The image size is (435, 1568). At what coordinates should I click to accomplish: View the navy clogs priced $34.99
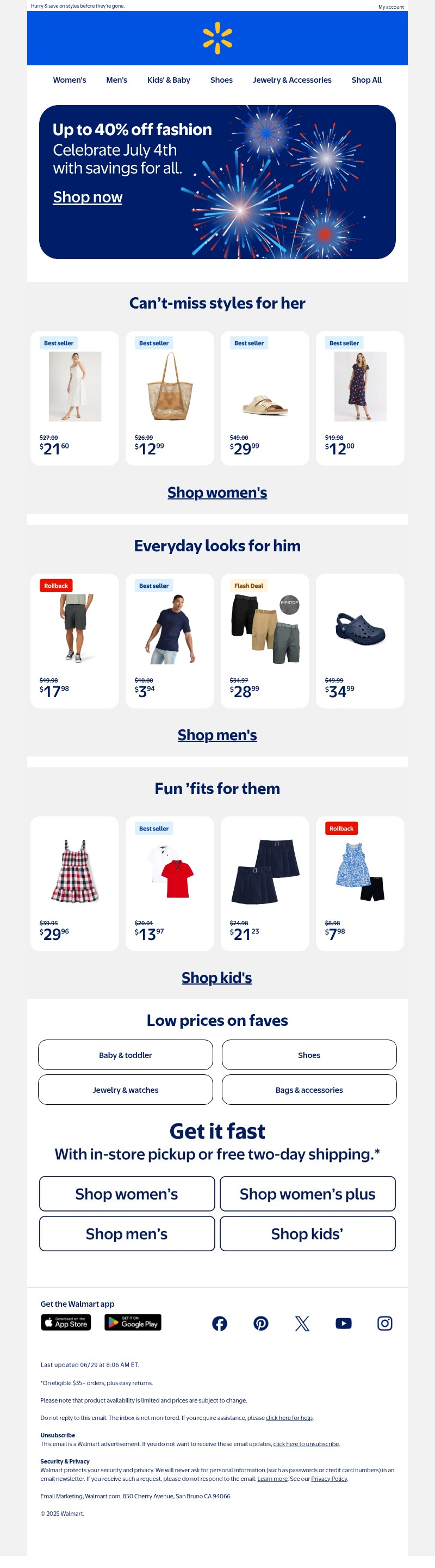tap(359, 641)
